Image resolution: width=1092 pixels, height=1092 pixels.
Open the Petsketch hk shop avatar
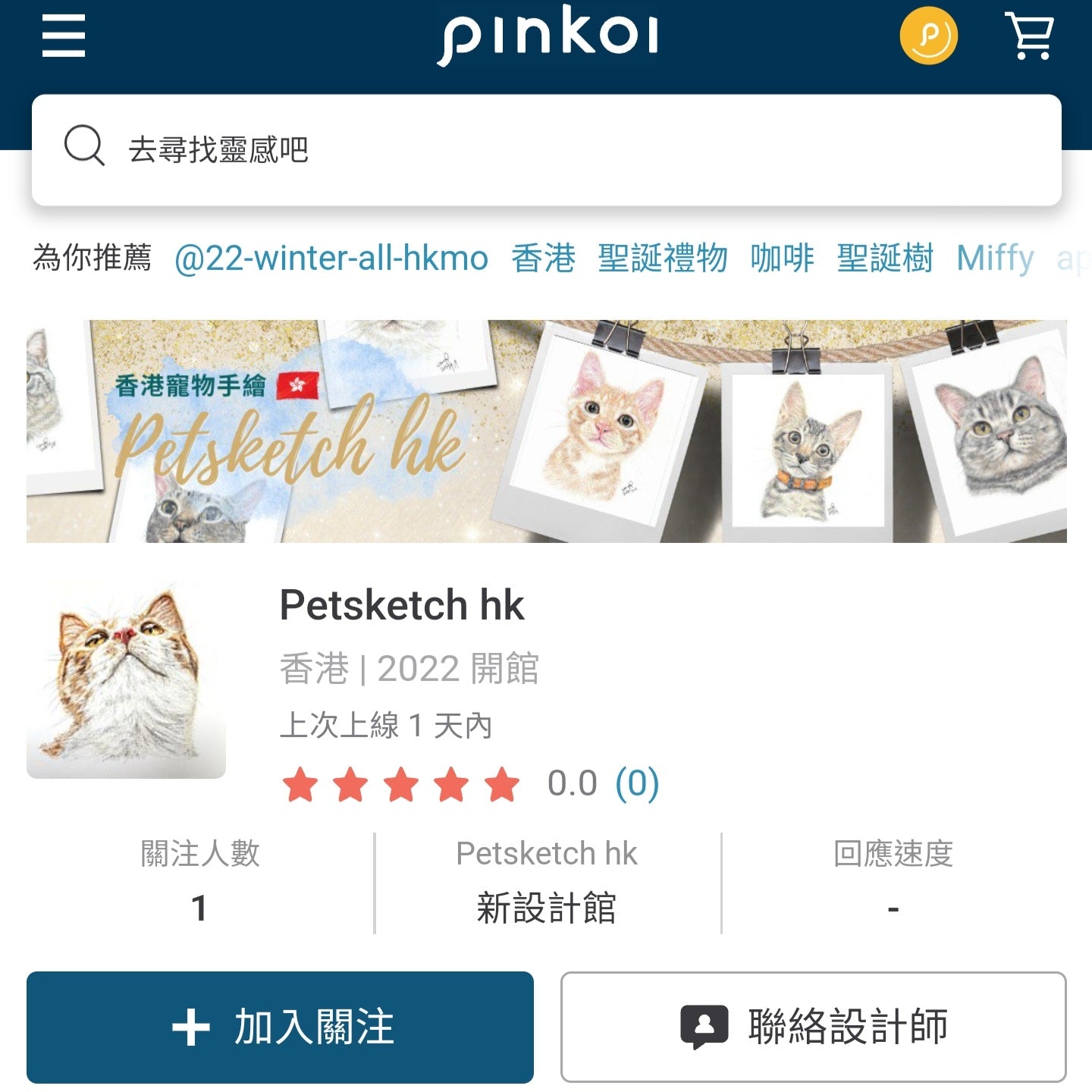(x=127, y=679)
